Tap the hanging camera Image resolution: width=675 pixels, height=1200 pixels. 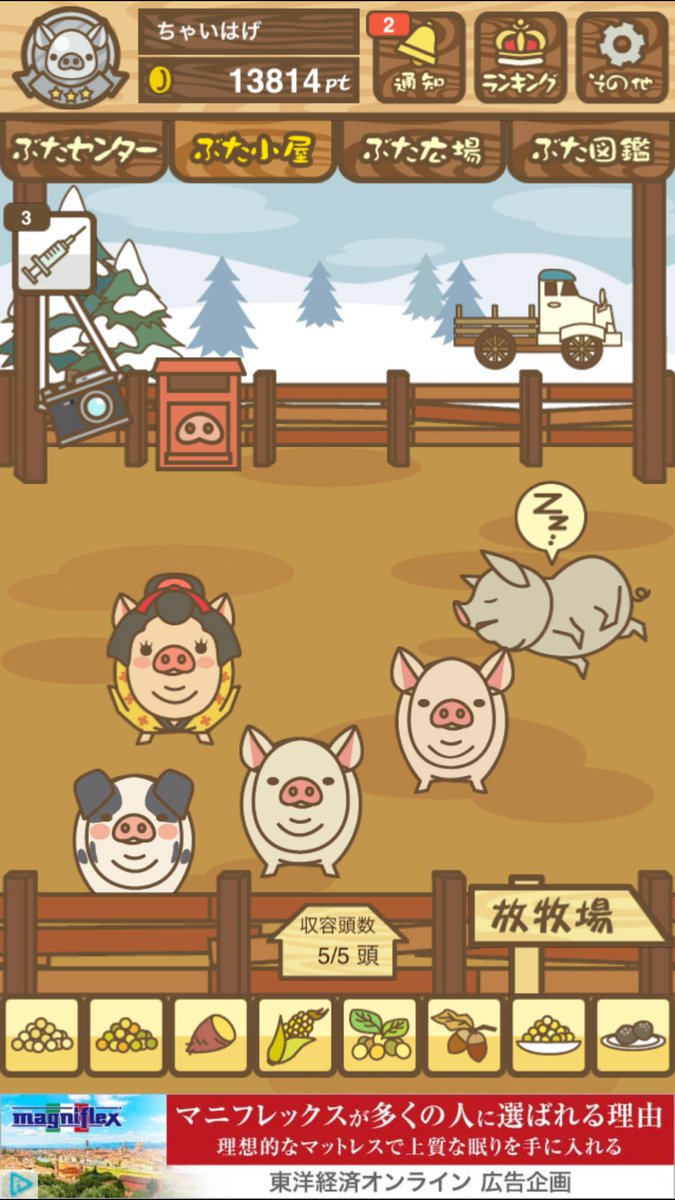[85, 404]
